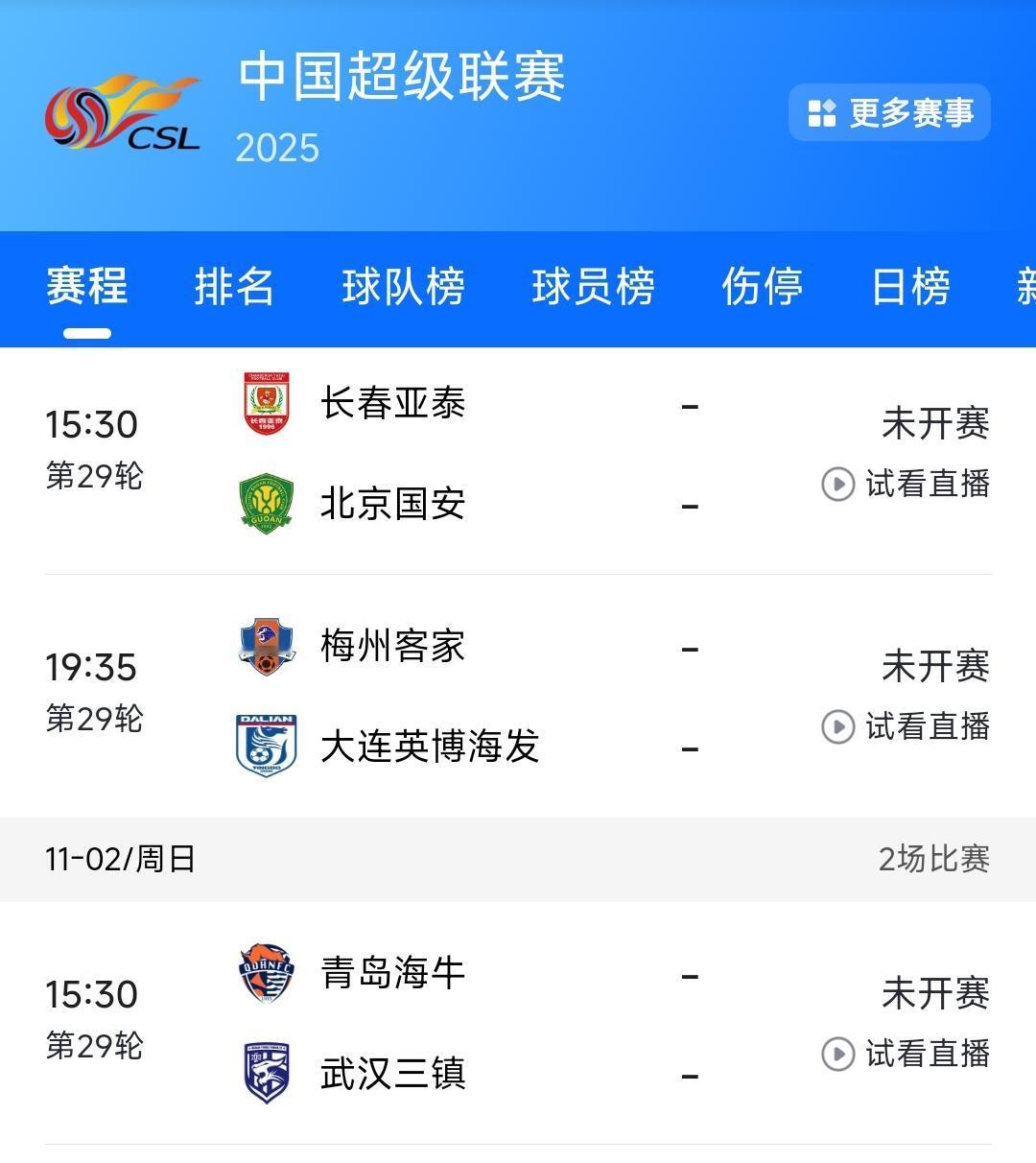Start the 梅州客家 trial live stream
This screenshot has height=1163, width=1036.
tap(837, 727)
